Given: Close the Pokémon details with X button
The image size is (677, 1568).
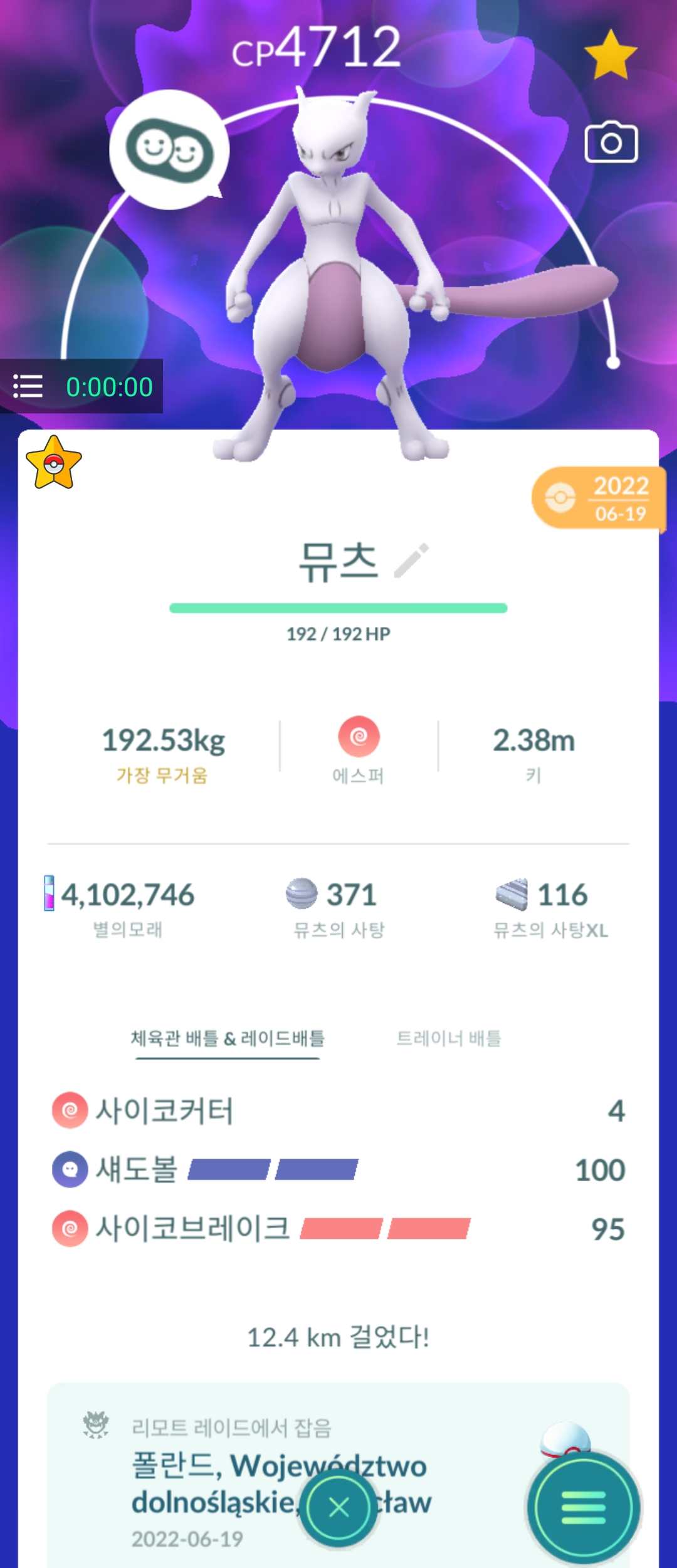Looking at the screenshot, I should click(338, 1507).
